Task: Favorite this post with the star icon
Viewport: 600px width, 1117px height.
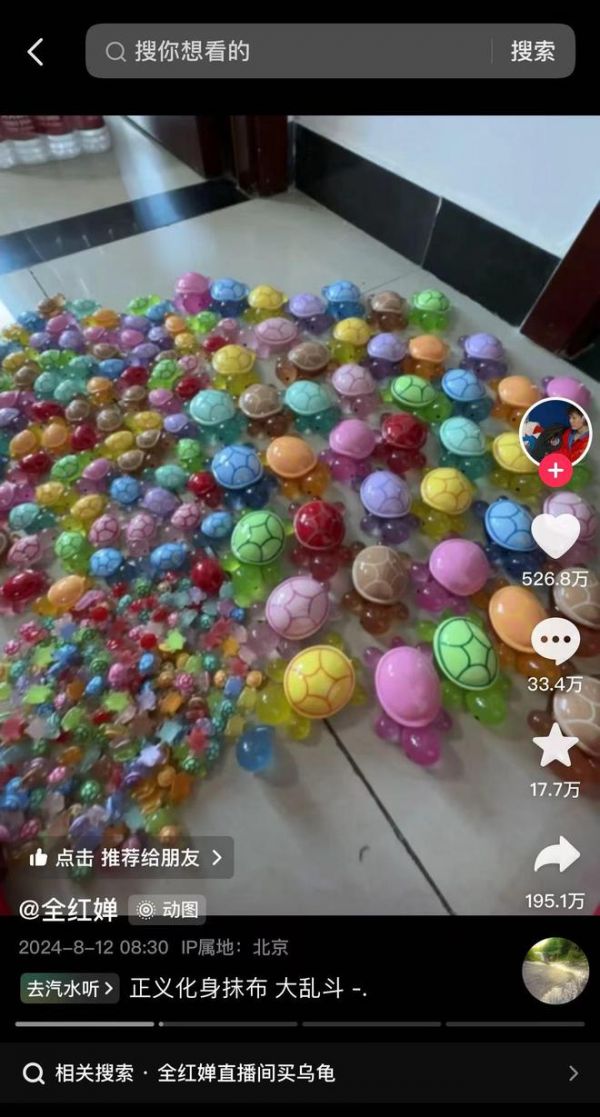Action: [x=555, y=745]
